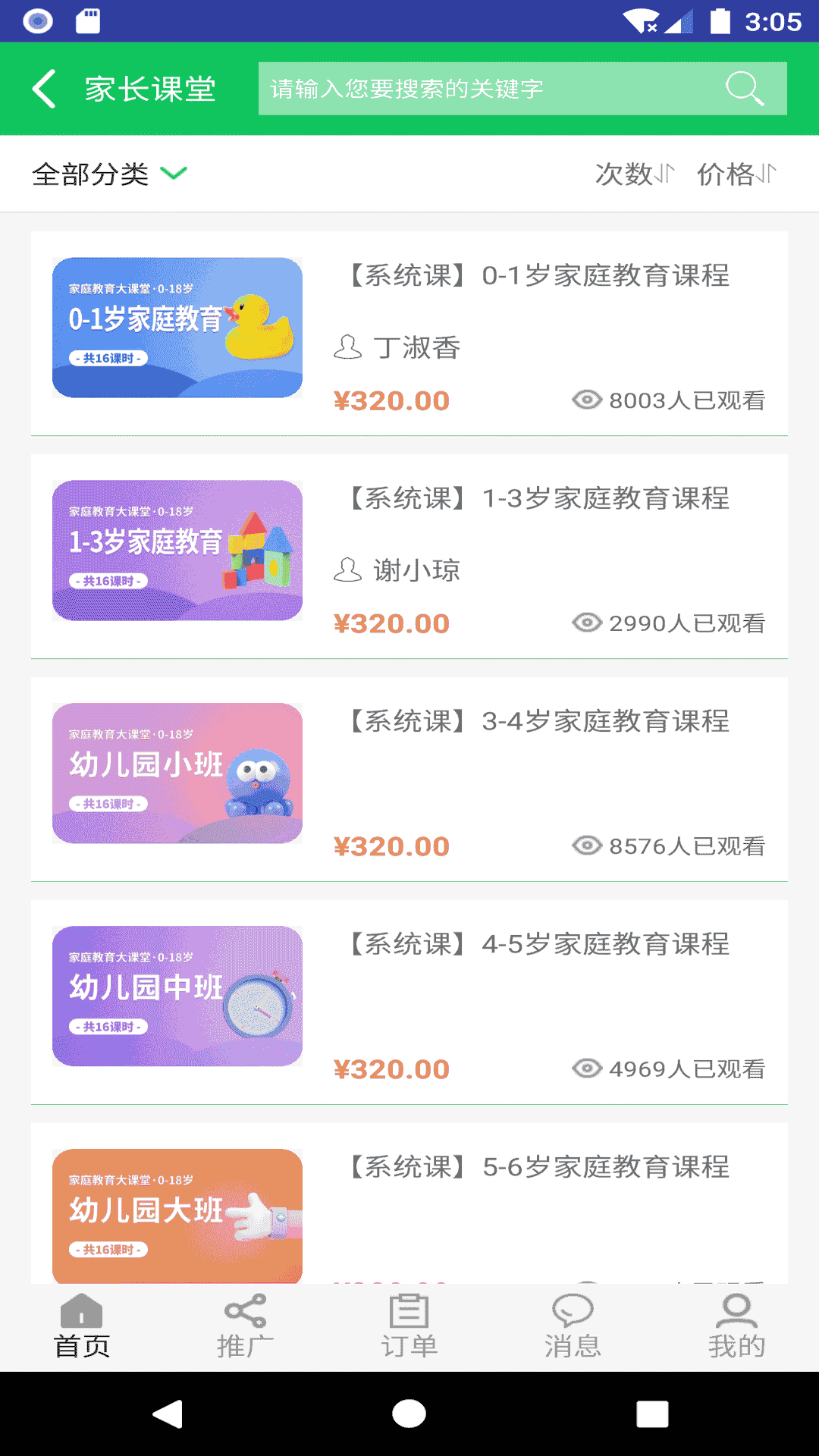Open the system recent apps view
Viewport: 819px width, 1456px height.
click(652, 1414)
